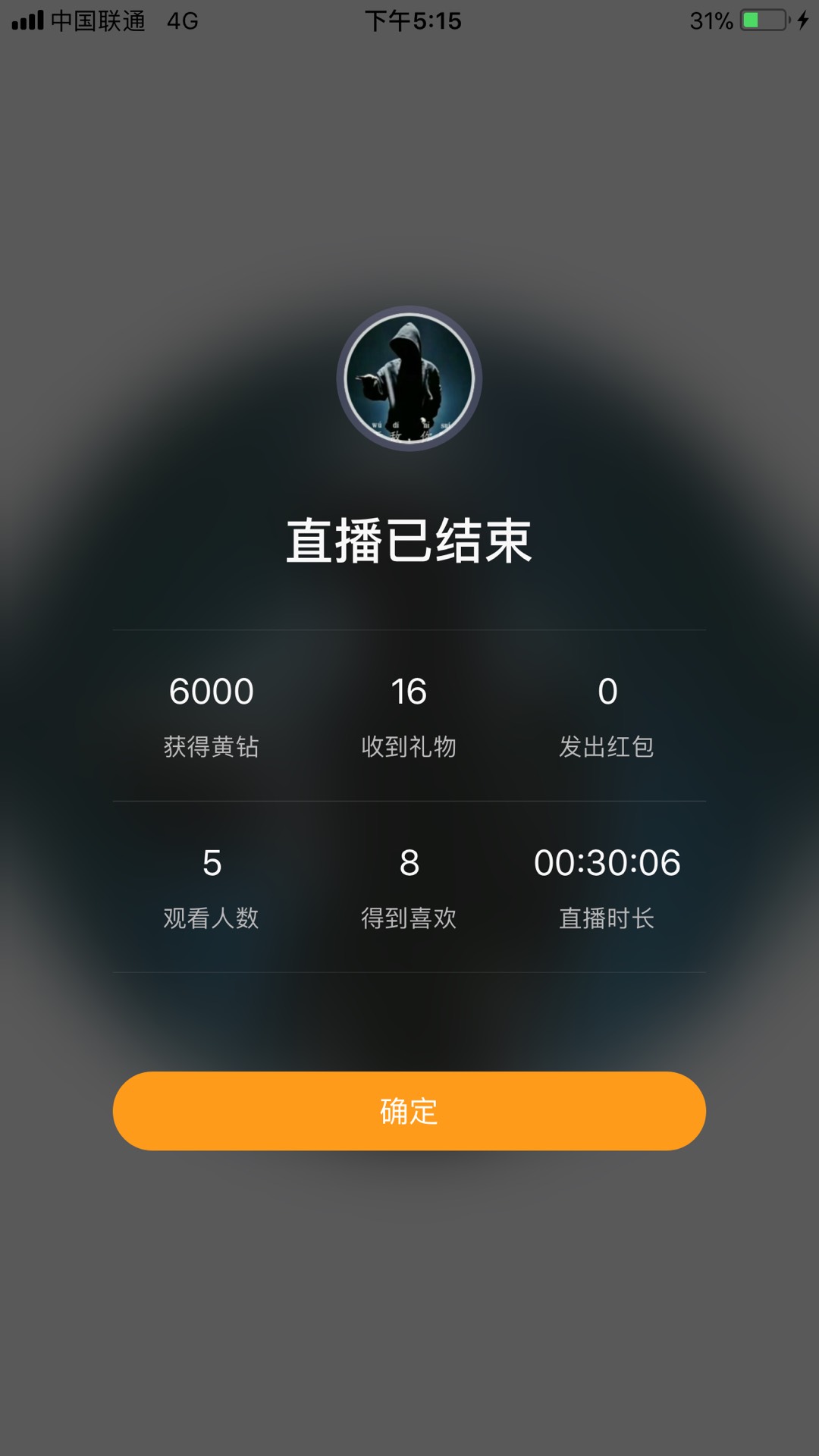Select the 得到喜欢 likes count 8
This screenshot has height=1456, width=819.
click(x=409, y=863)
